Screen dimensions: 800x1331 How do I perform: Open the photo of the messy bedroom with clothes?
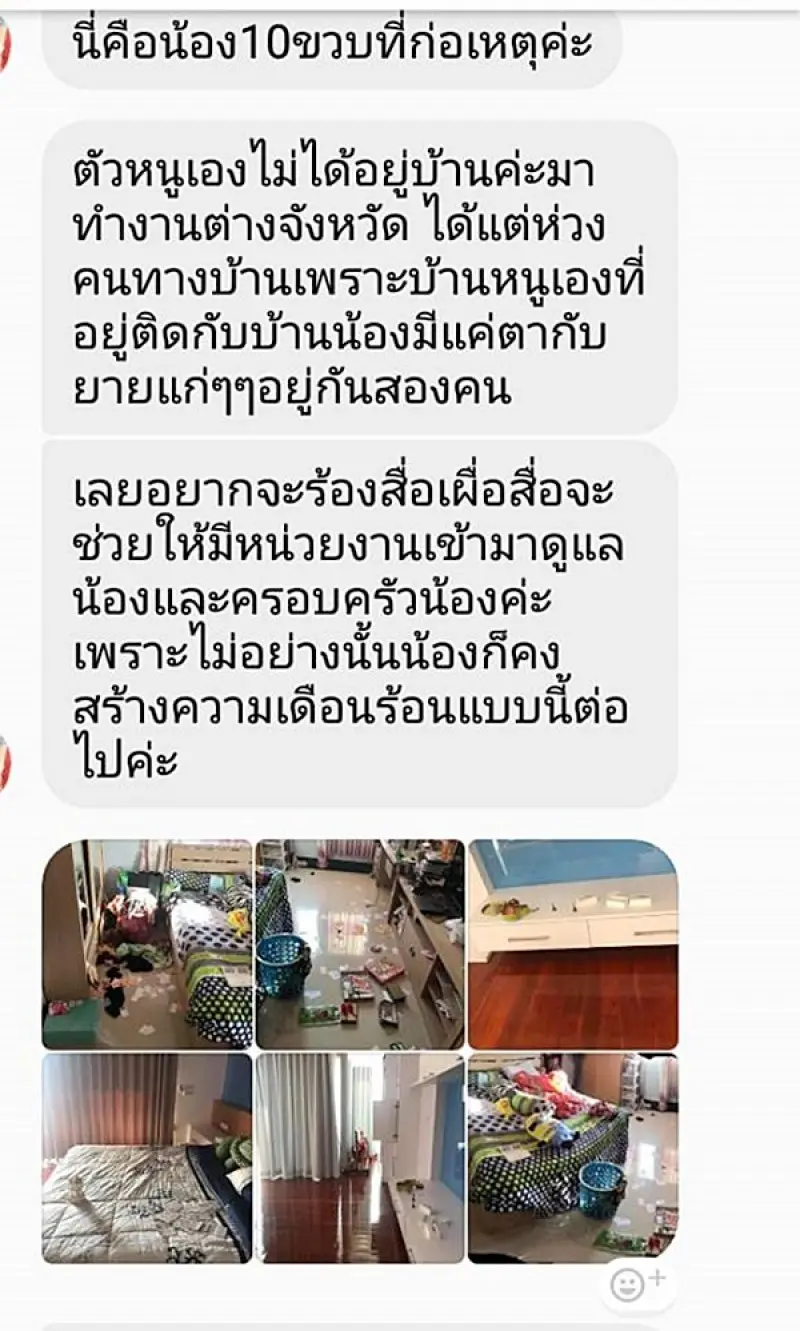tap(146, 943)
